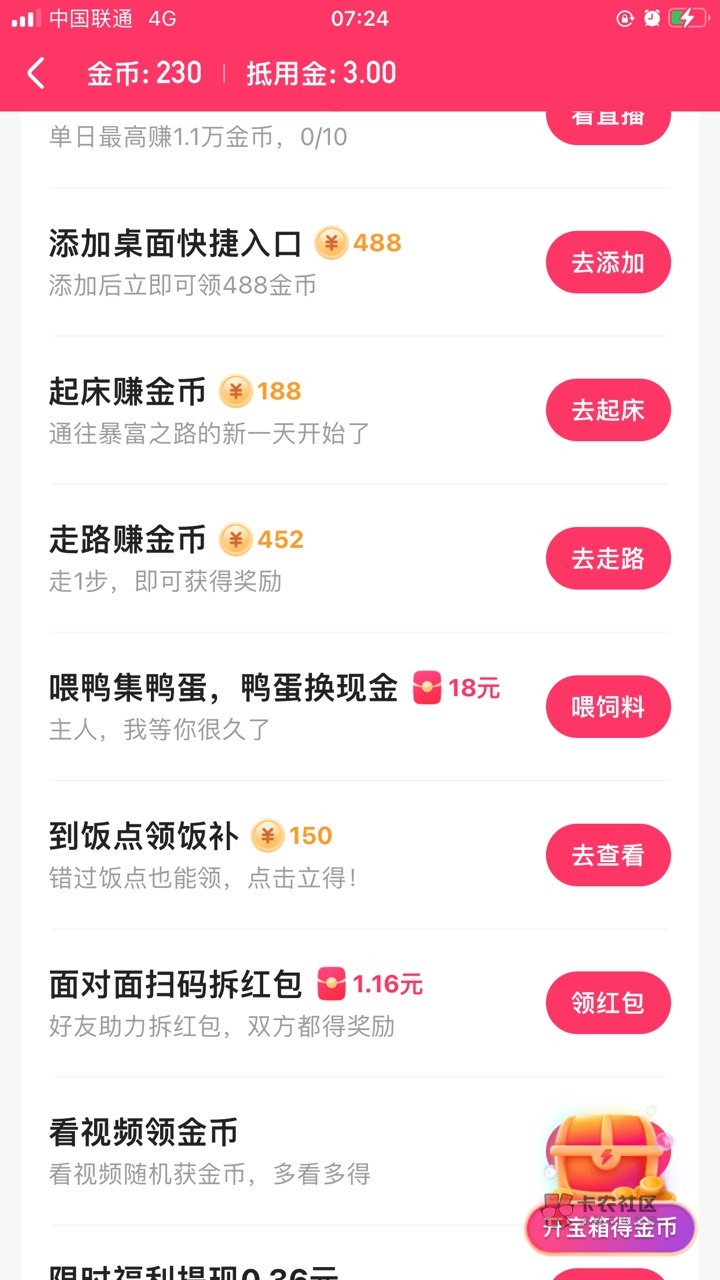This screenshot has width=720, height=1280.
Task: Open the 看视频领金币 task row
Action: pyautogui.click(x=290, y=1152)
